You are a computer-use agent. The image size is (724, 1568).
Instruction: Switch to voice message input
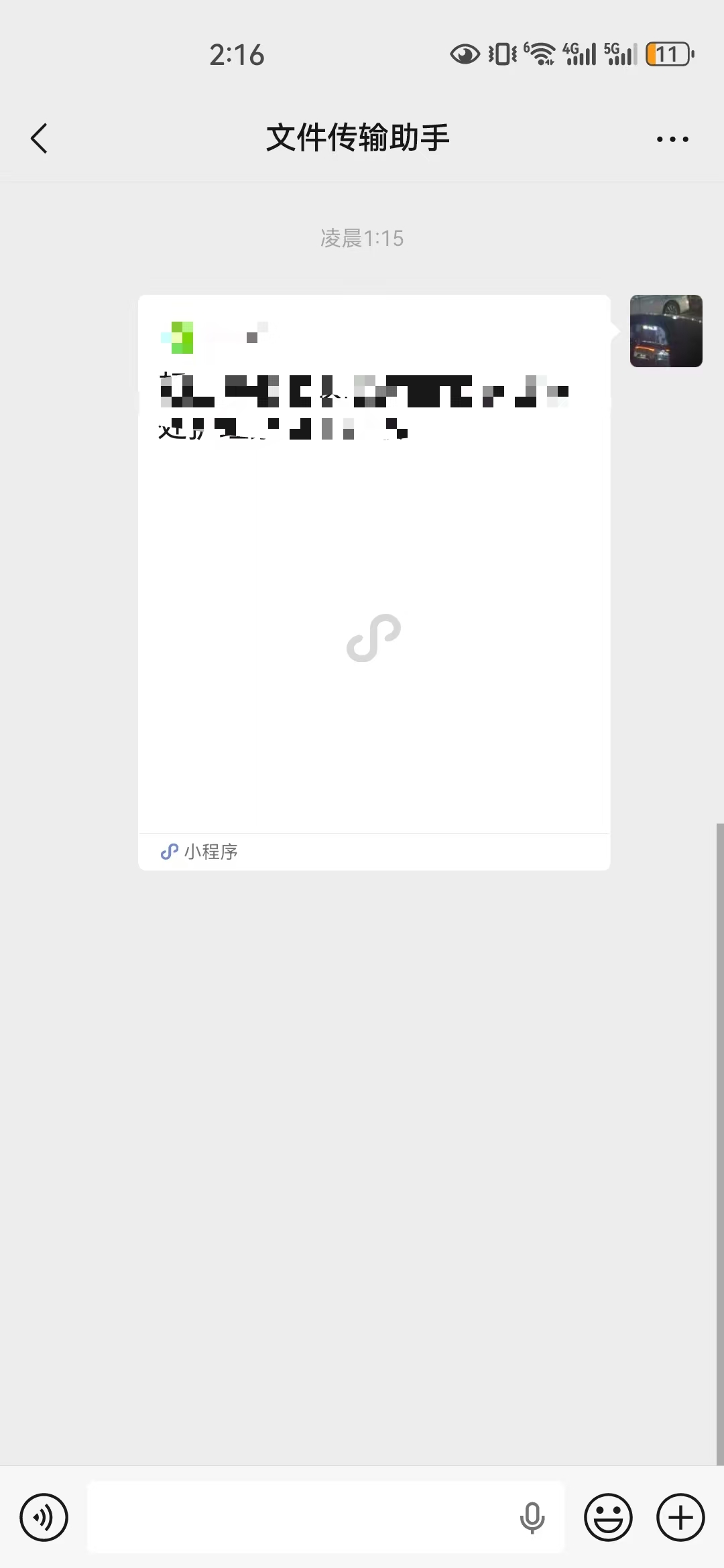click(44, 1517)
